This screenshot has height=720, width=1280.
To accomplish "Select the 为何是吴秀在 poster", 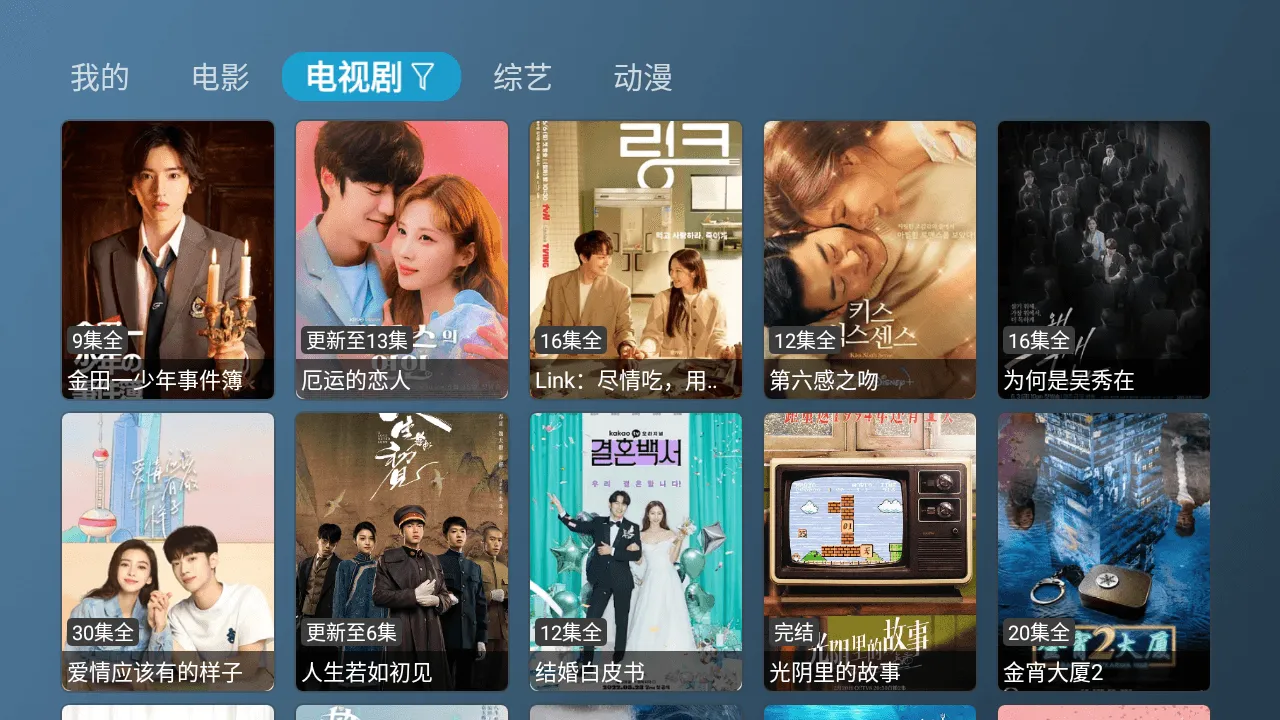I will (x=1104, y=259).
